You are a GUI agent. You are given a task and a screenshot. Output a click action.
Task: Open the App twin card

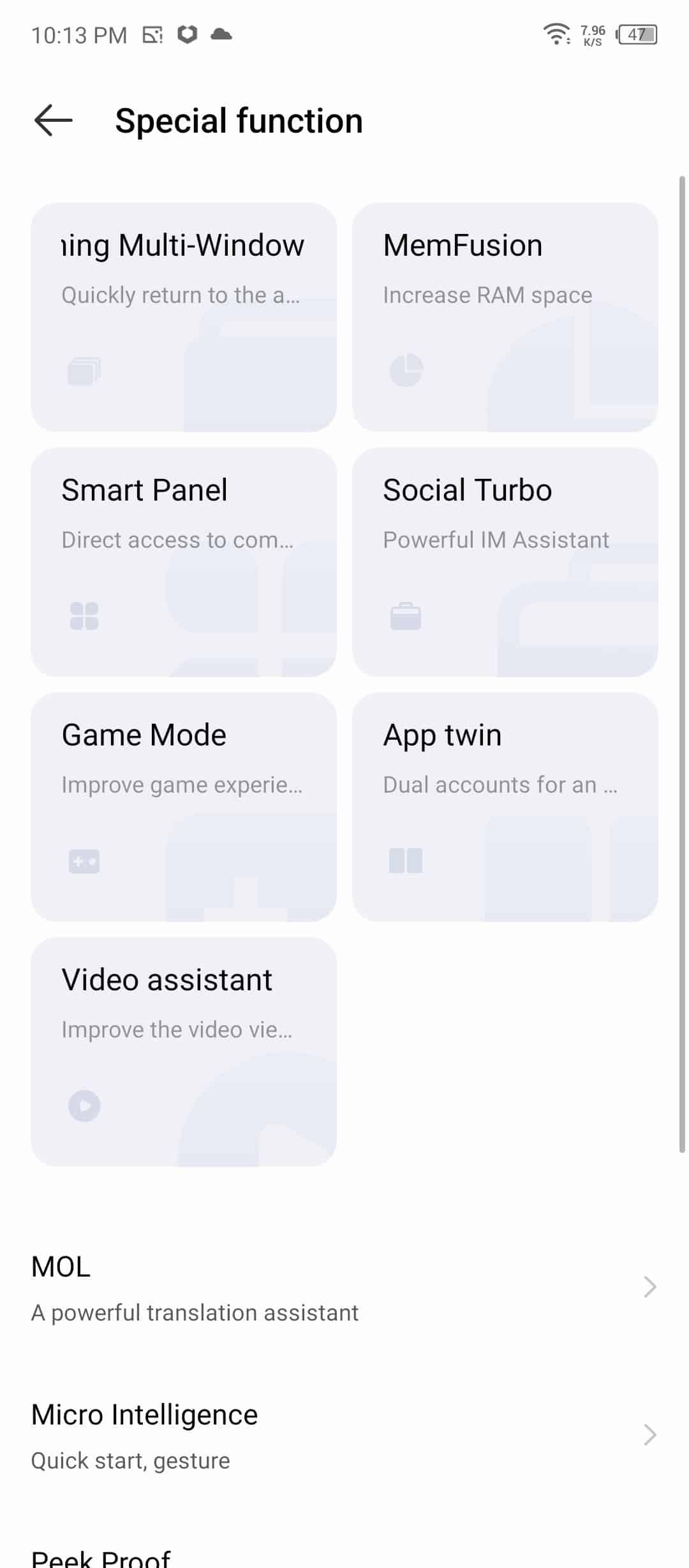505,807
